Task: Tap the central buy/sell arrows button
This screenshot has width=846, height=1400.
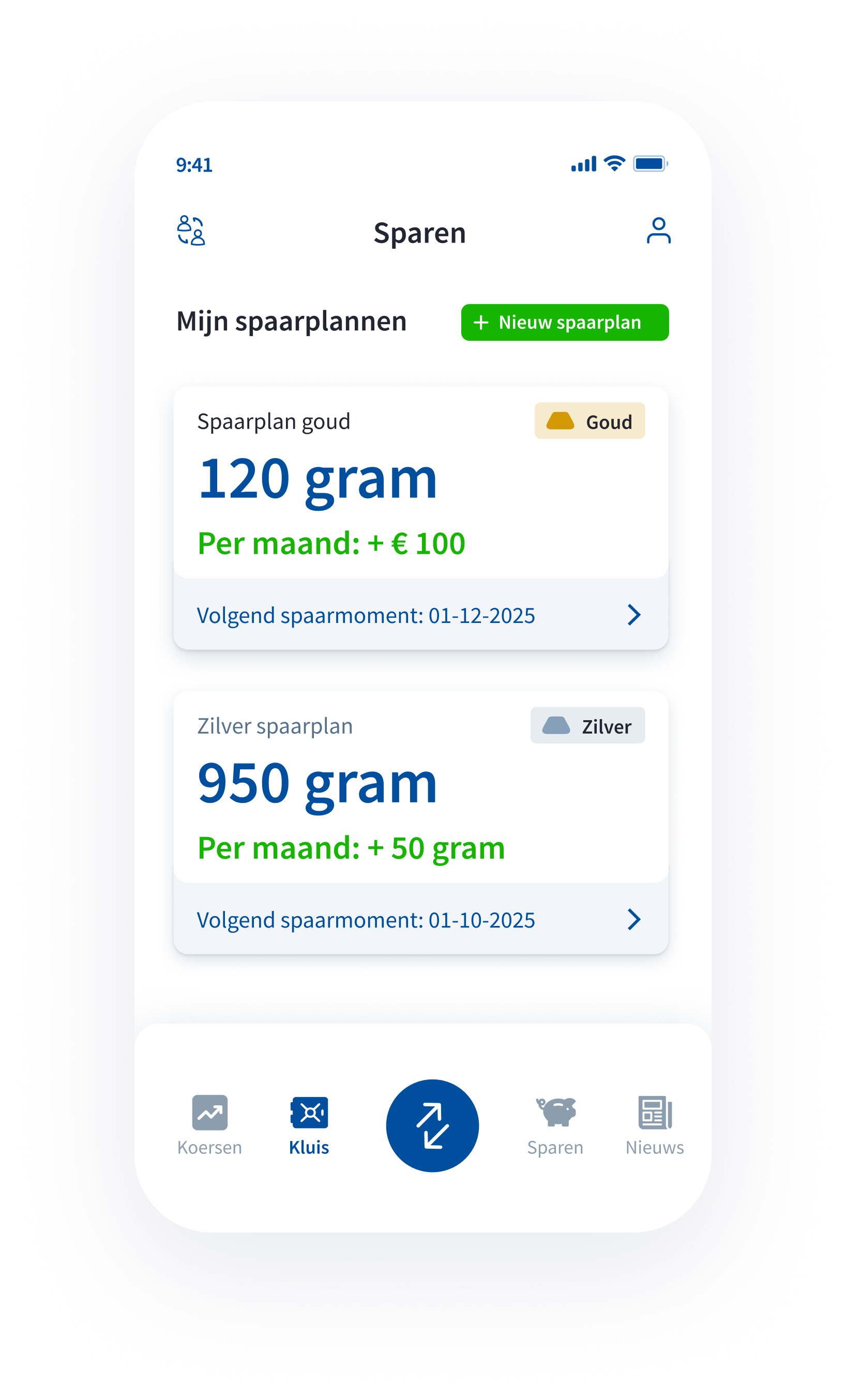Action: [x=432, y=1125]
